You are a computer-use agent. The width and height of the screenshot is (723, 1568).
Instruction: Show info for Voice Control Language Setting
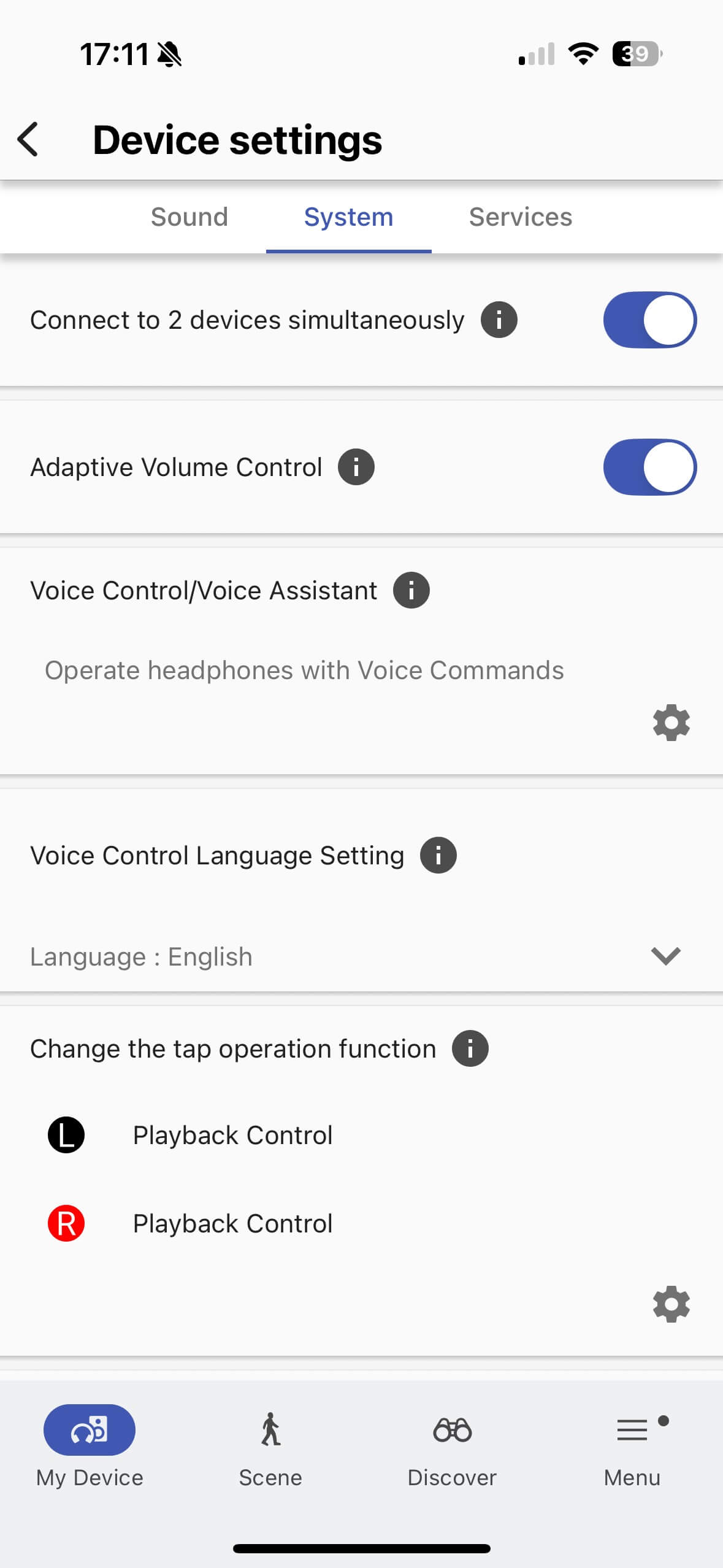coord(438,855)
